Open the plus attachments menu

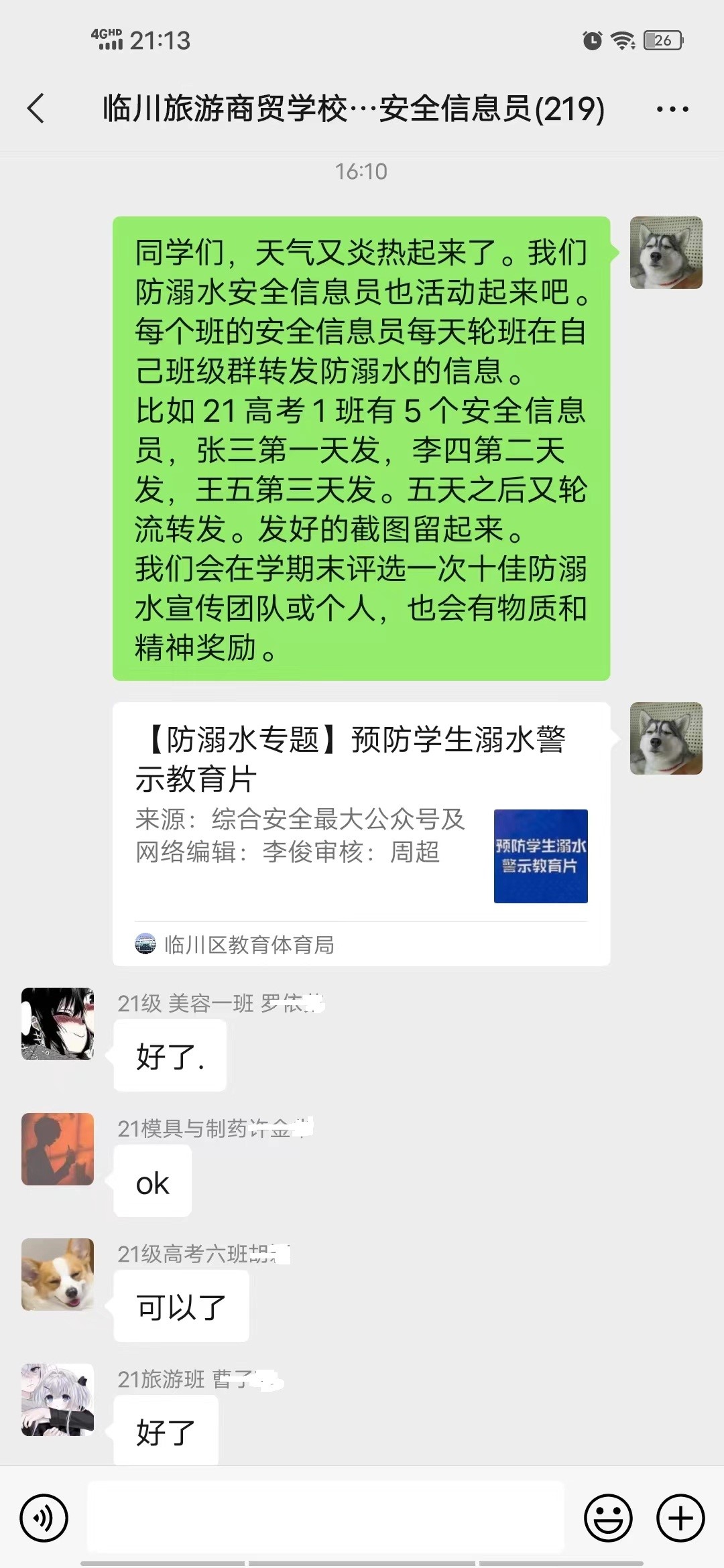680,1518
